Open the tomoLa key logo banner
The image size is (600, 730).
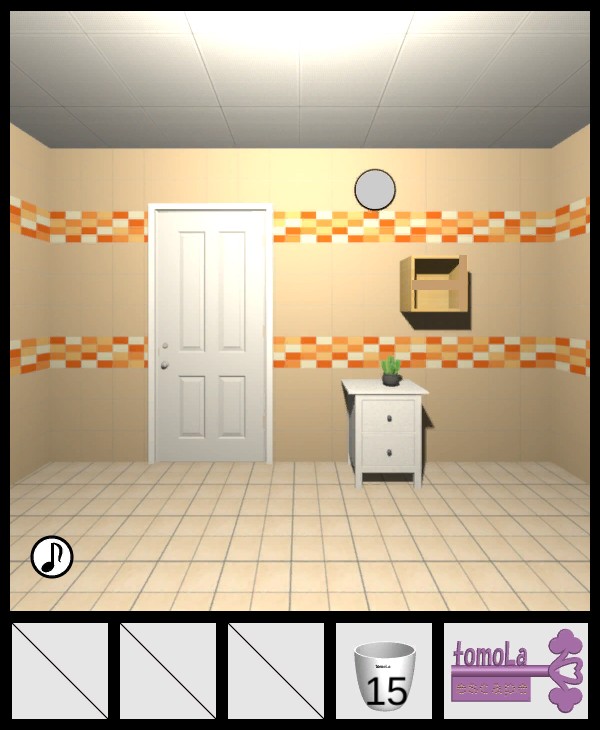click(x=516, y=670)
